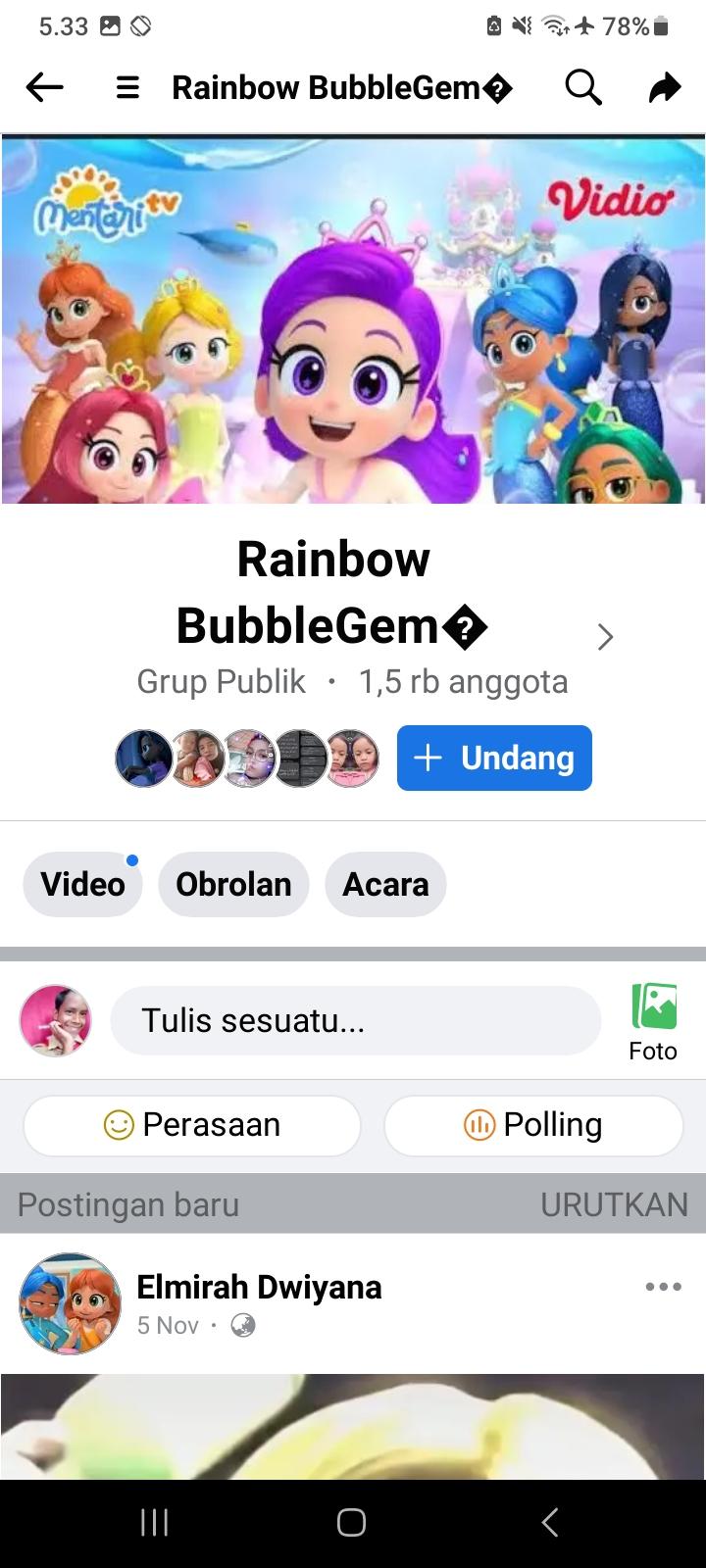Open overflow menu on Elmirah Dwiyana's post
706x1568 pixels.
[663, 1287]
